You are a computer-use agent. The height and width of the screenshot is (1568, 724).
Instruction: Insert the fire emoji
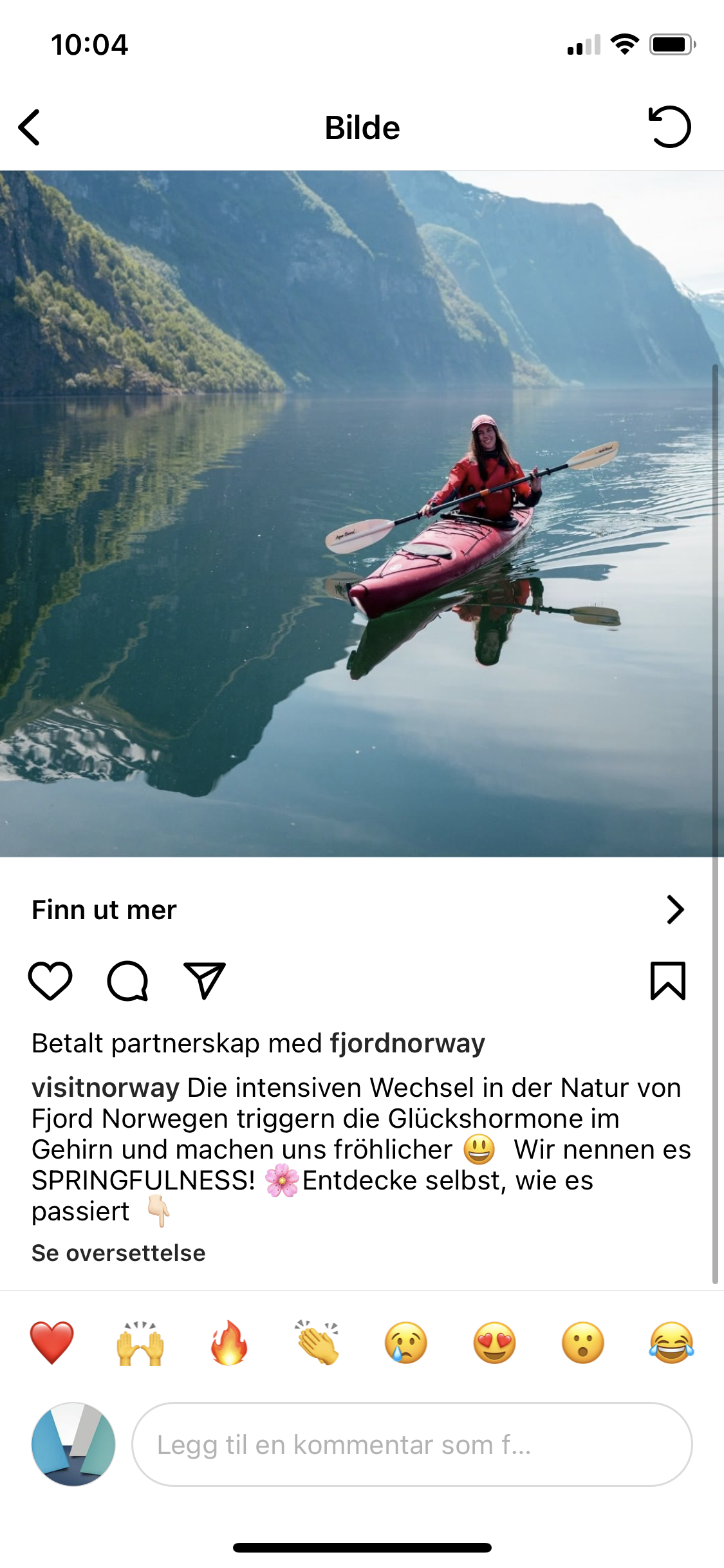coord(229,1343)
